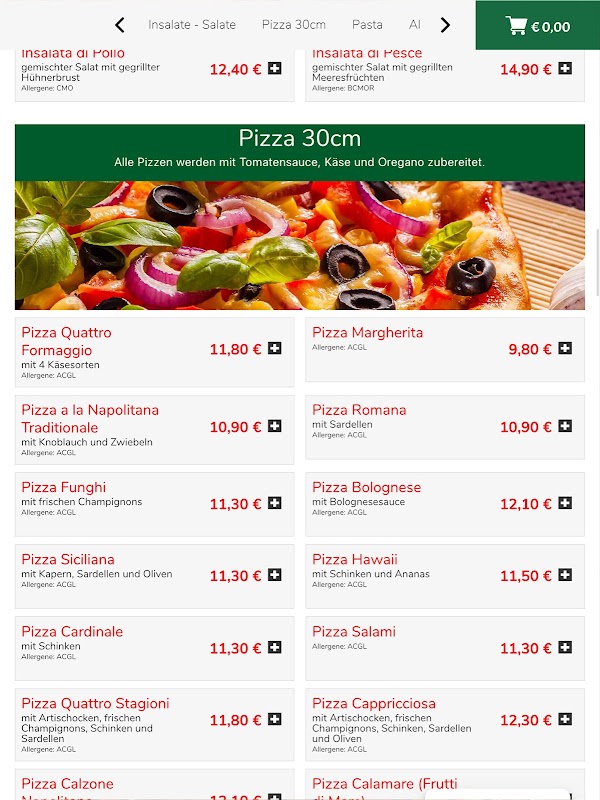
Task: Add Pizza Cardinale to cart
Action: [x=275, y=648]
